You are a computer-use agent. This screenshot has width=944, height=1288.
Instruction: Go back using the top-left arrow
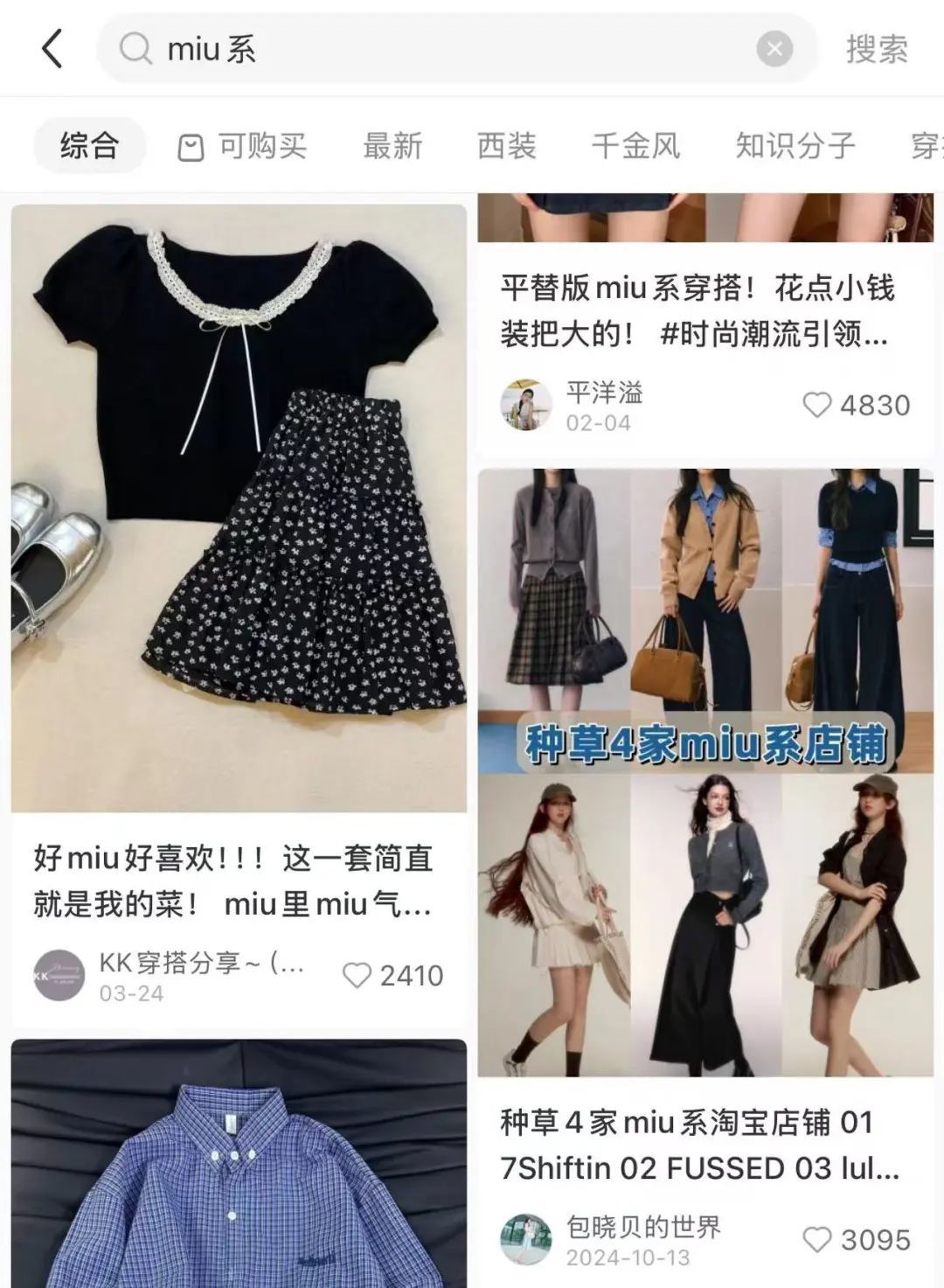[52, 48]
